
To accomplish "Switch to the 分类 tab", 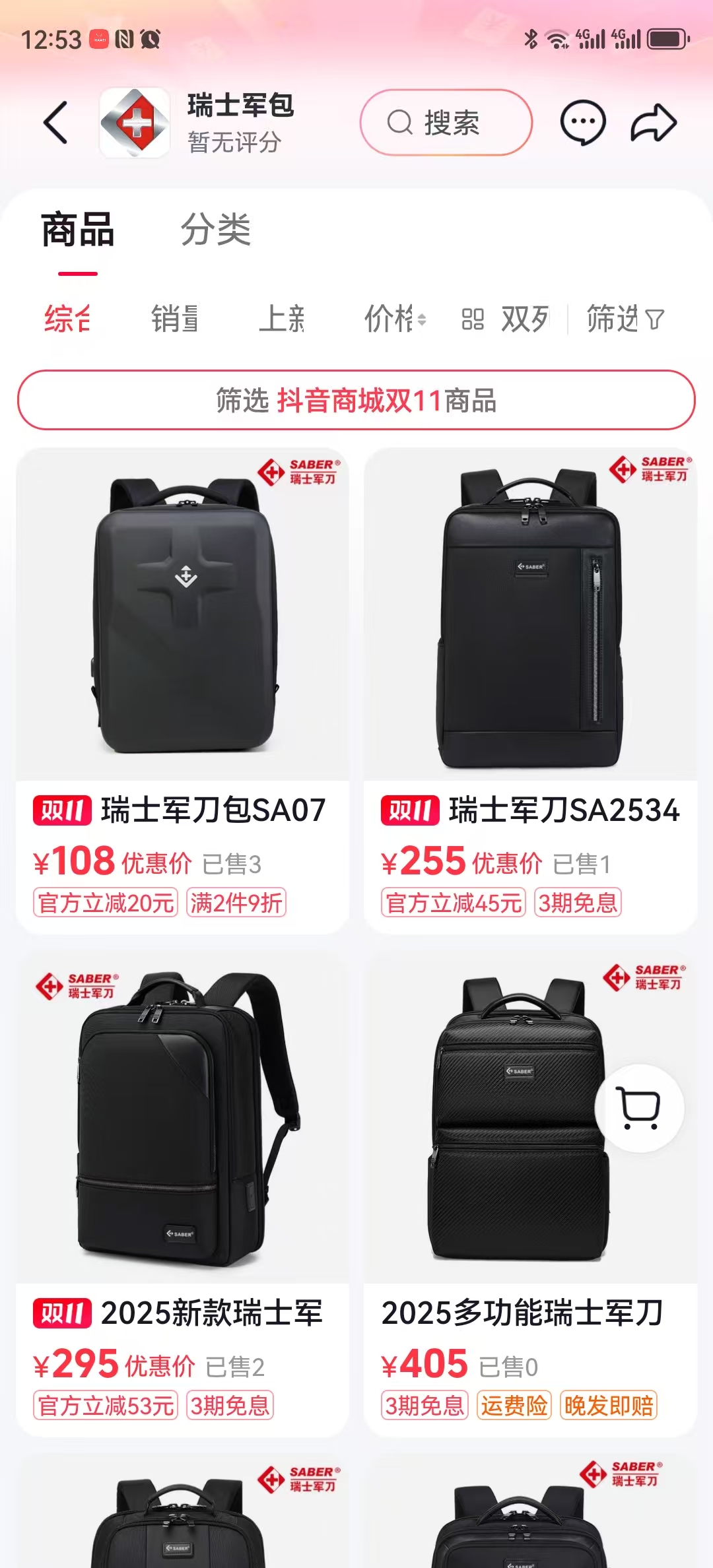I will pos(216,230).
